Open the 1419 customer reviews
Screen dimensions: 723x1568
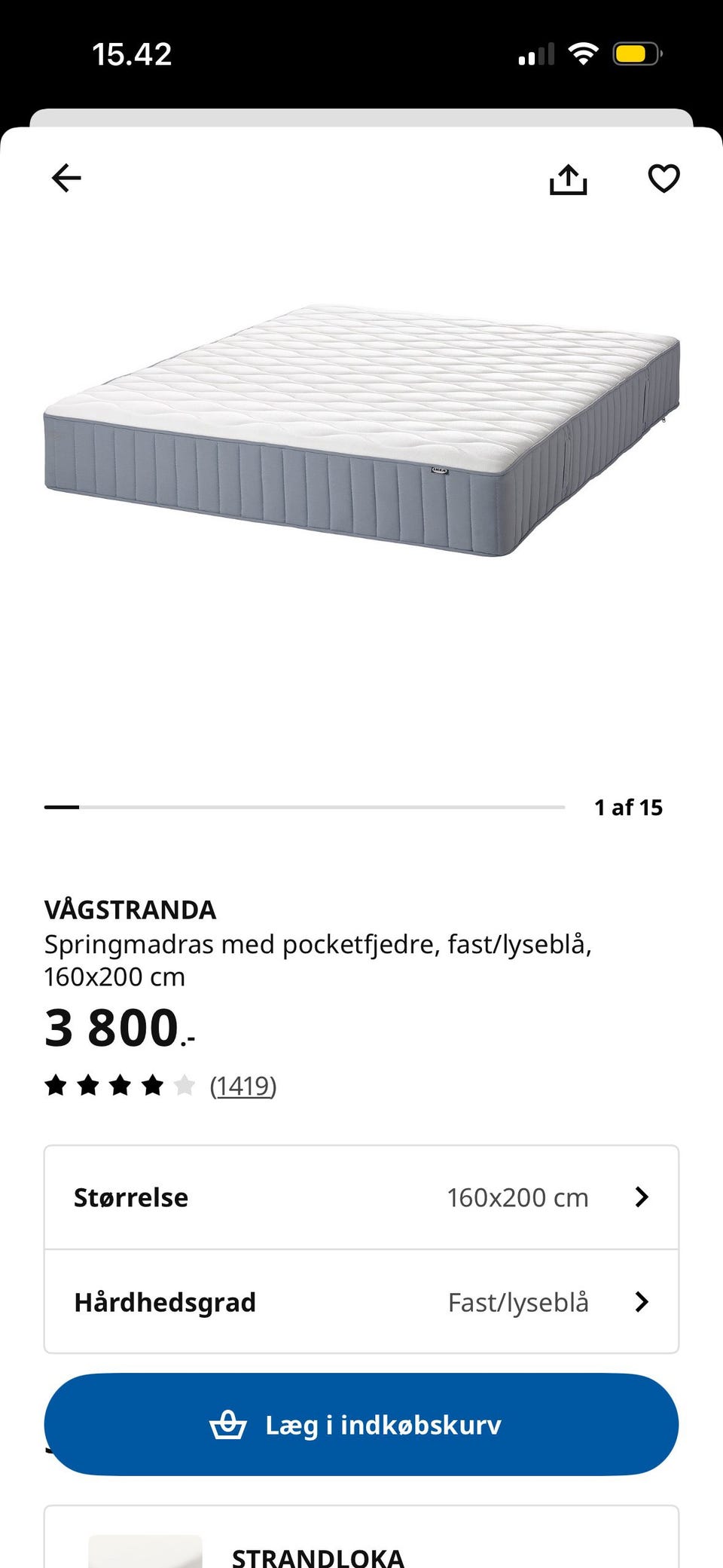[x=243, y=1086]
